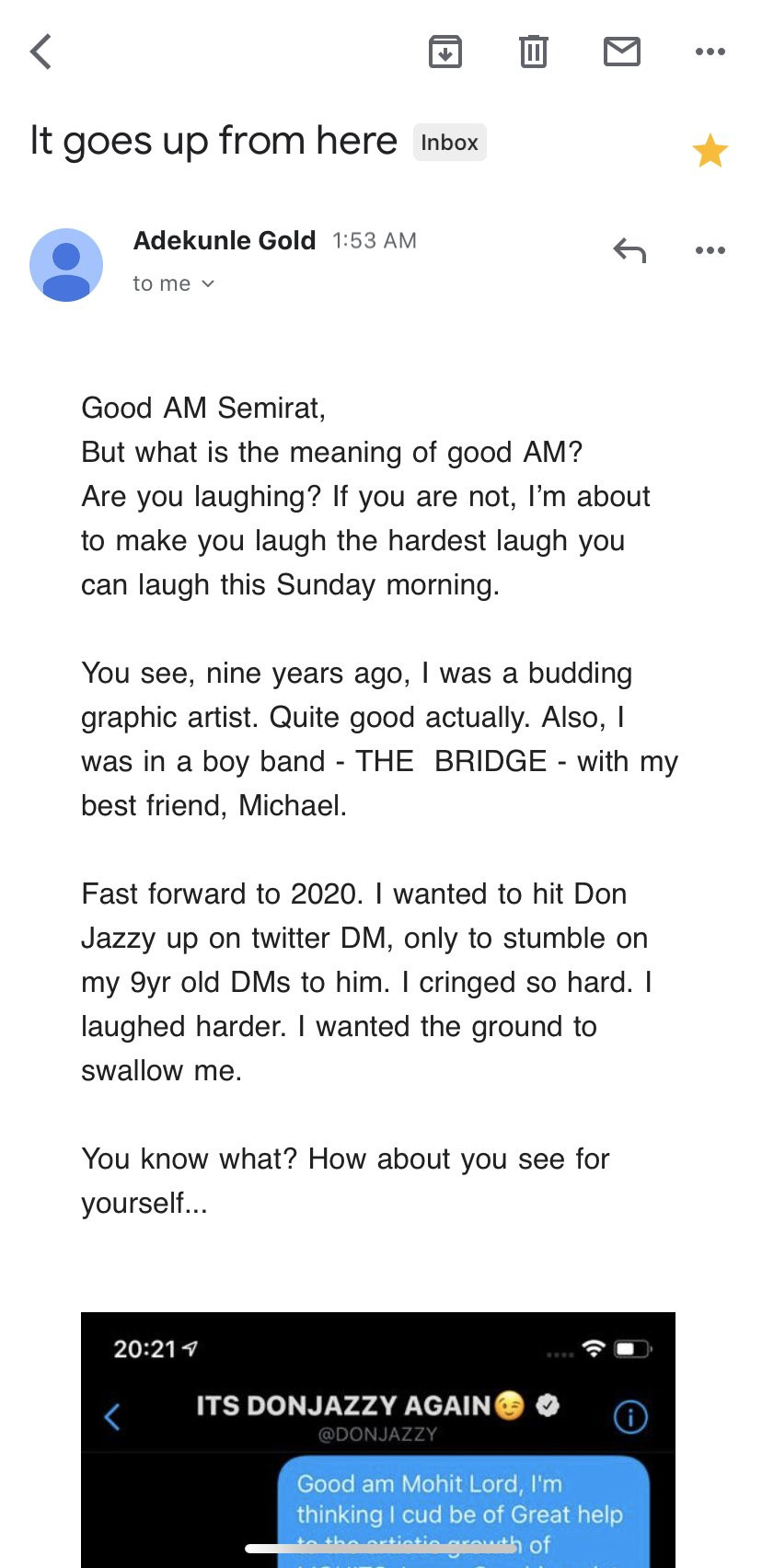Open the embedded Don Jazzy DM screenshot
Screen dimensions: 762x1568
pyautogui.click(x=377, y=1435)
